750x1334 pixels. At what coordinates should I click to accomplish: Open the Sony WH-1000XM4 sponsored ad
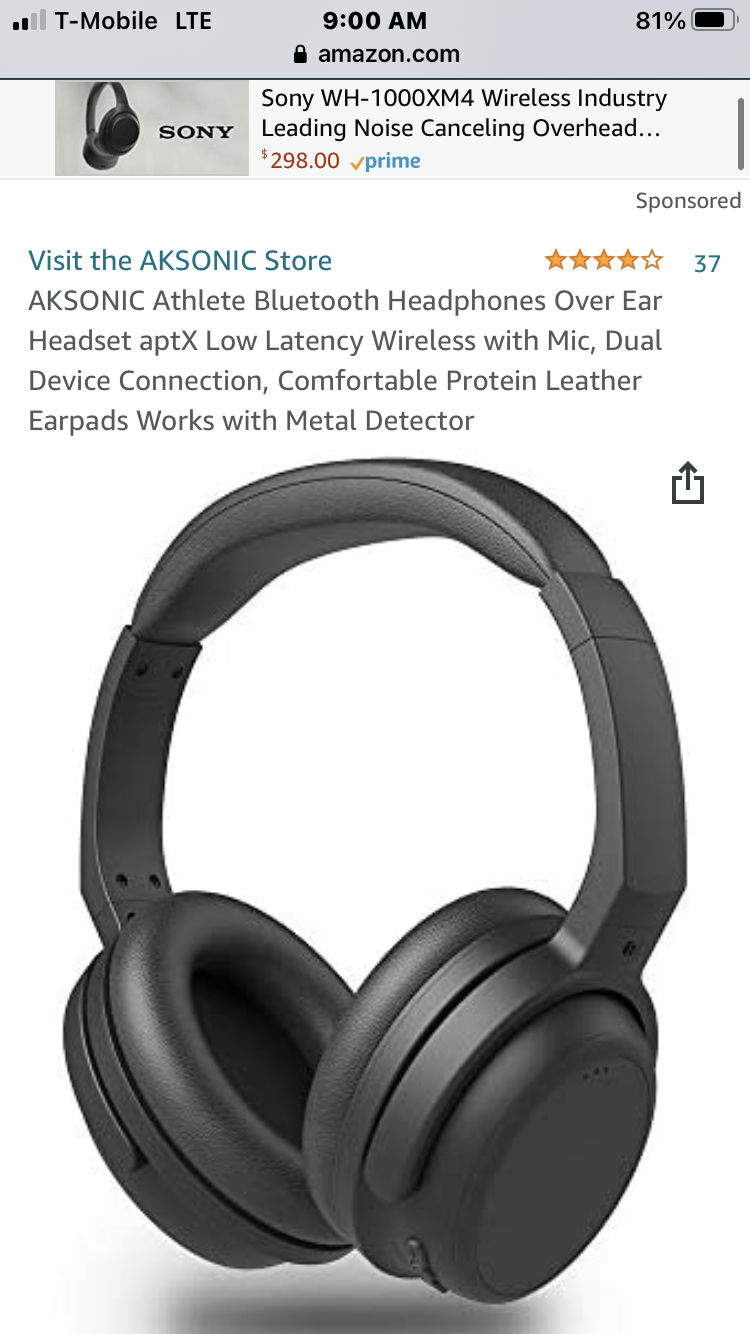pos(395,128)
